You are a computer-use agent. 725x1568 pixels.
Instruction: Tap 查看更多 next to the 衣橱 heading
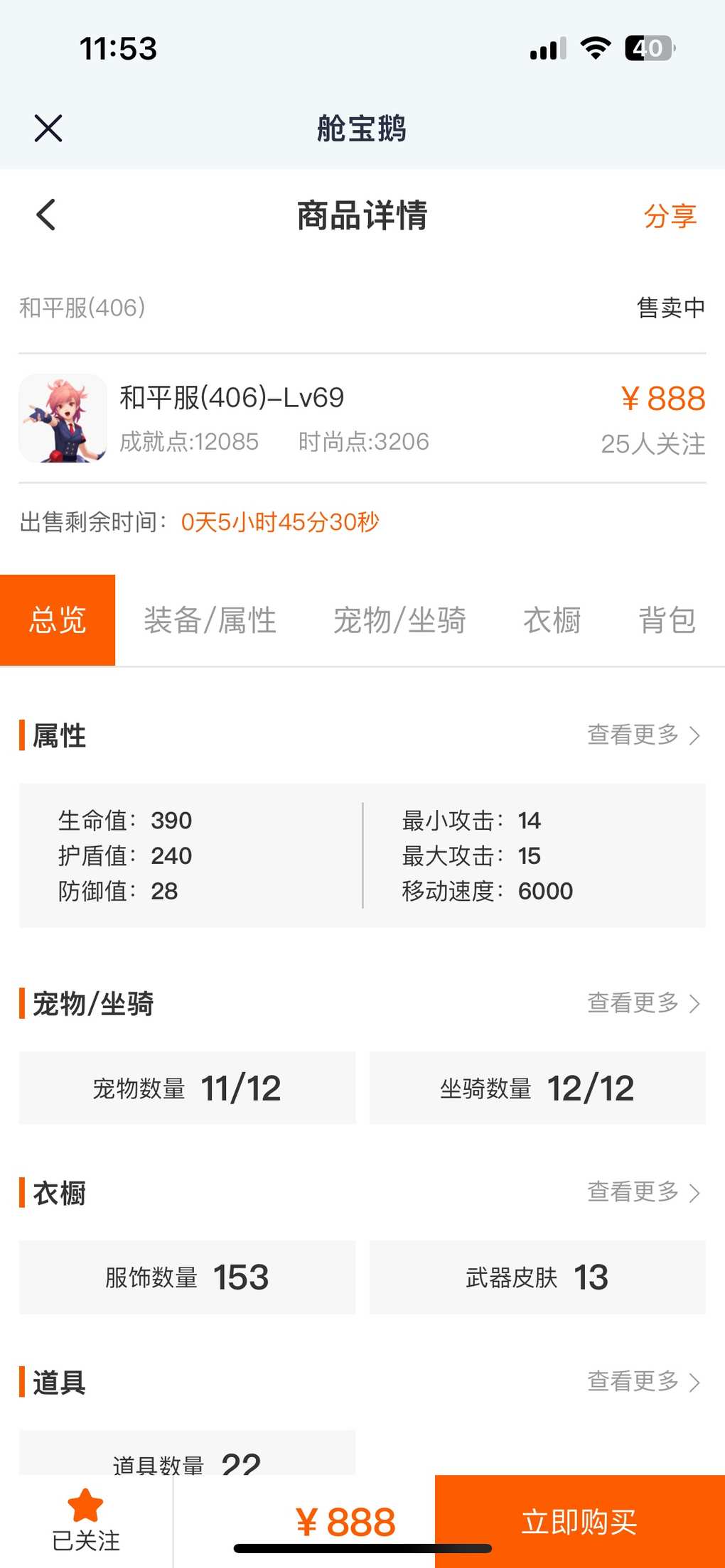[x=643, y=1192]
